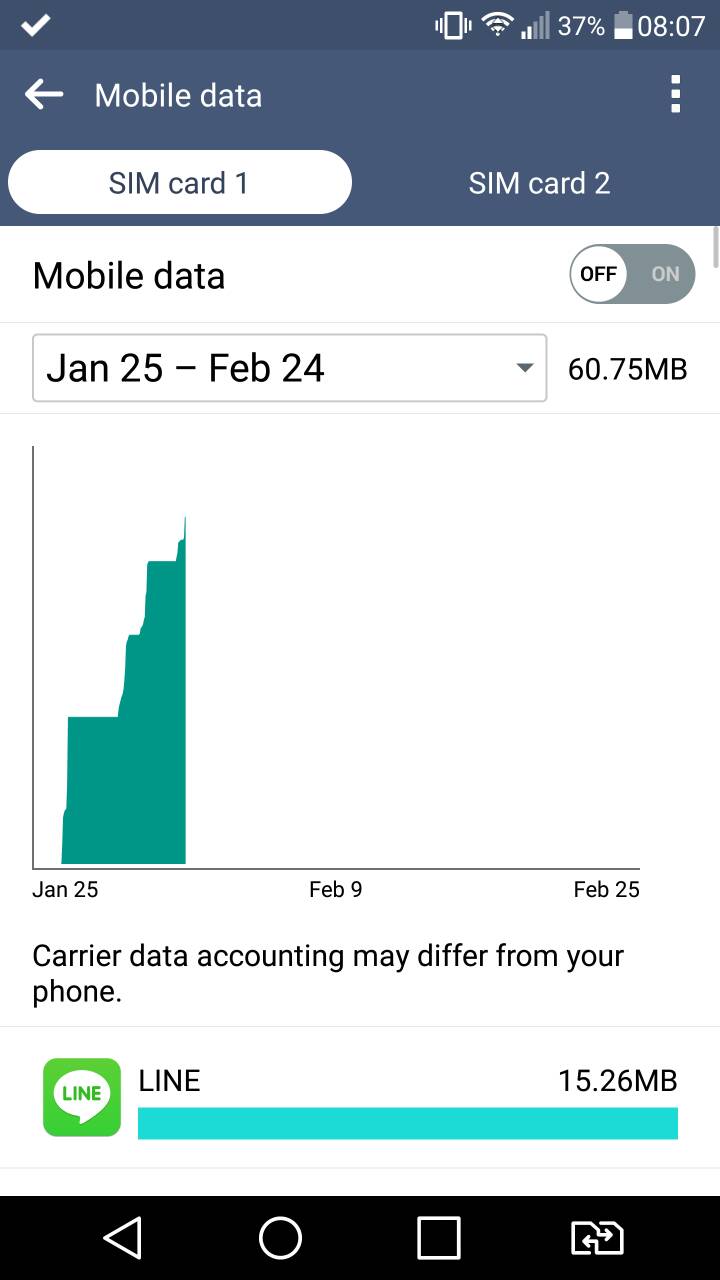Open LINE app data usage details

point(360,1098)
